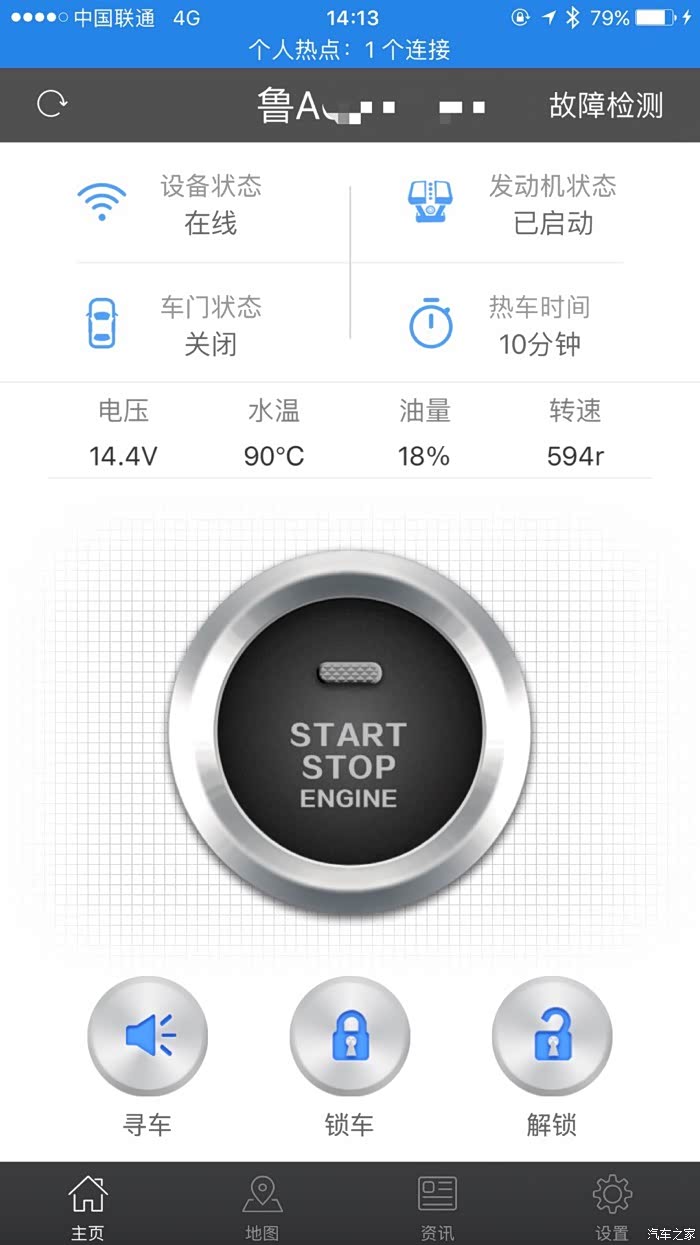
Task: Open 故障检测 fault detection
Action: tap(606, 105)
